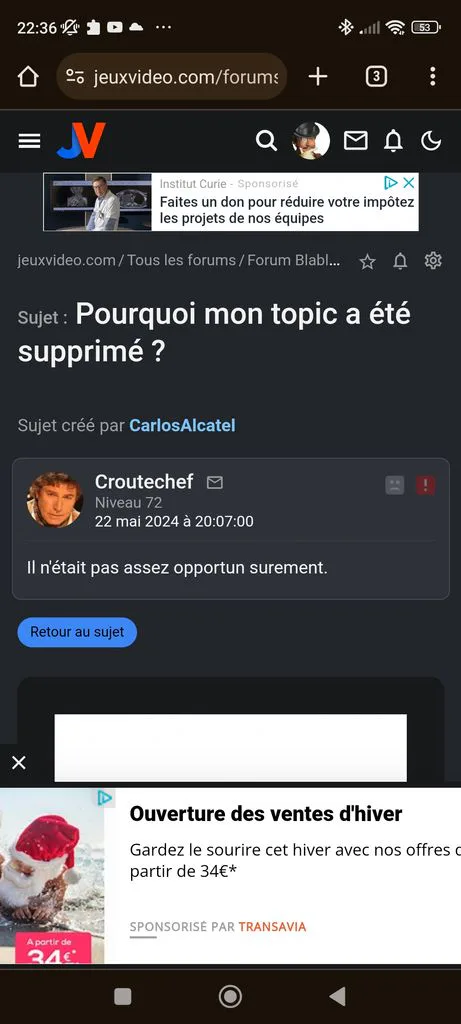Toggle dark mode moon icon

[431, 140]
